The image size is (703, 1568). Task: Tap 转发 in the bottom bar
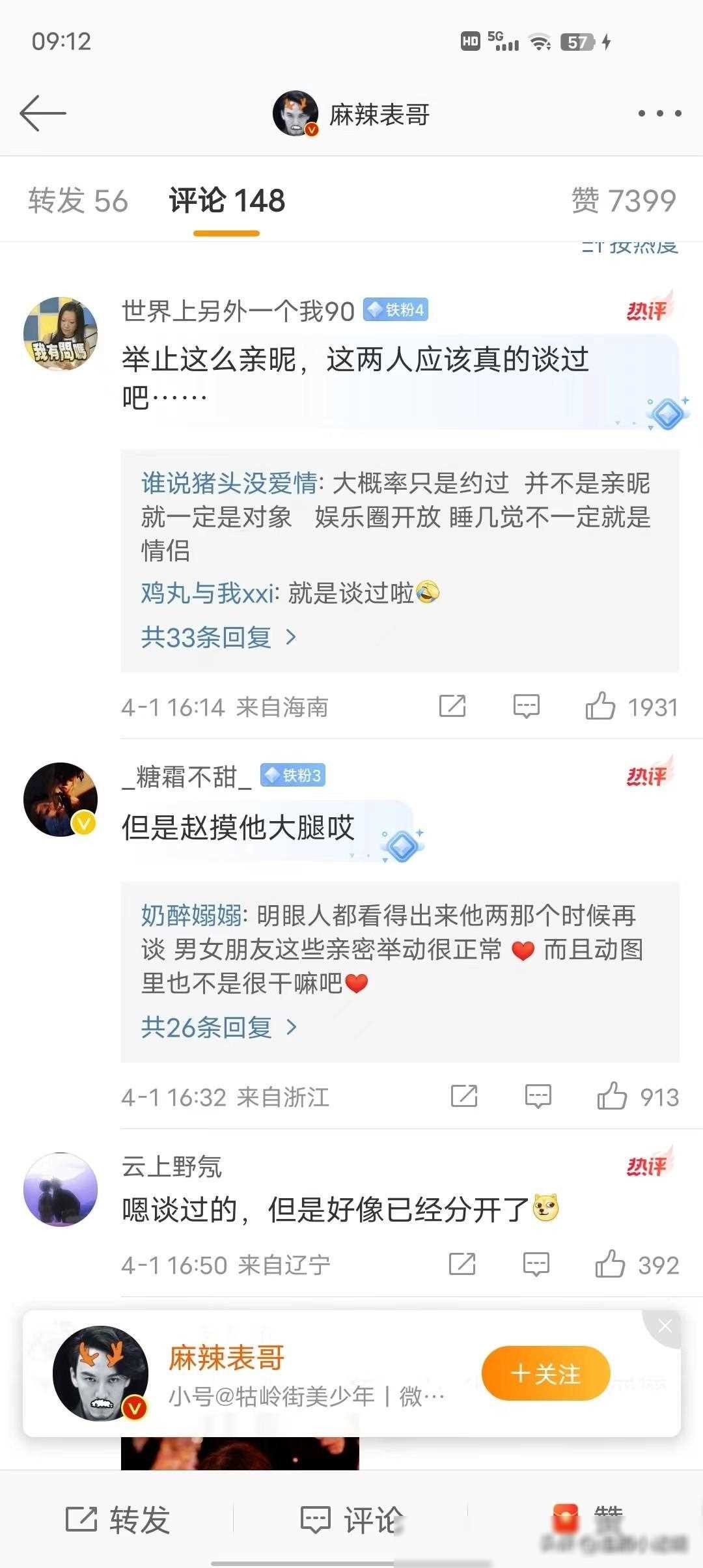[x=118, y=1520]
